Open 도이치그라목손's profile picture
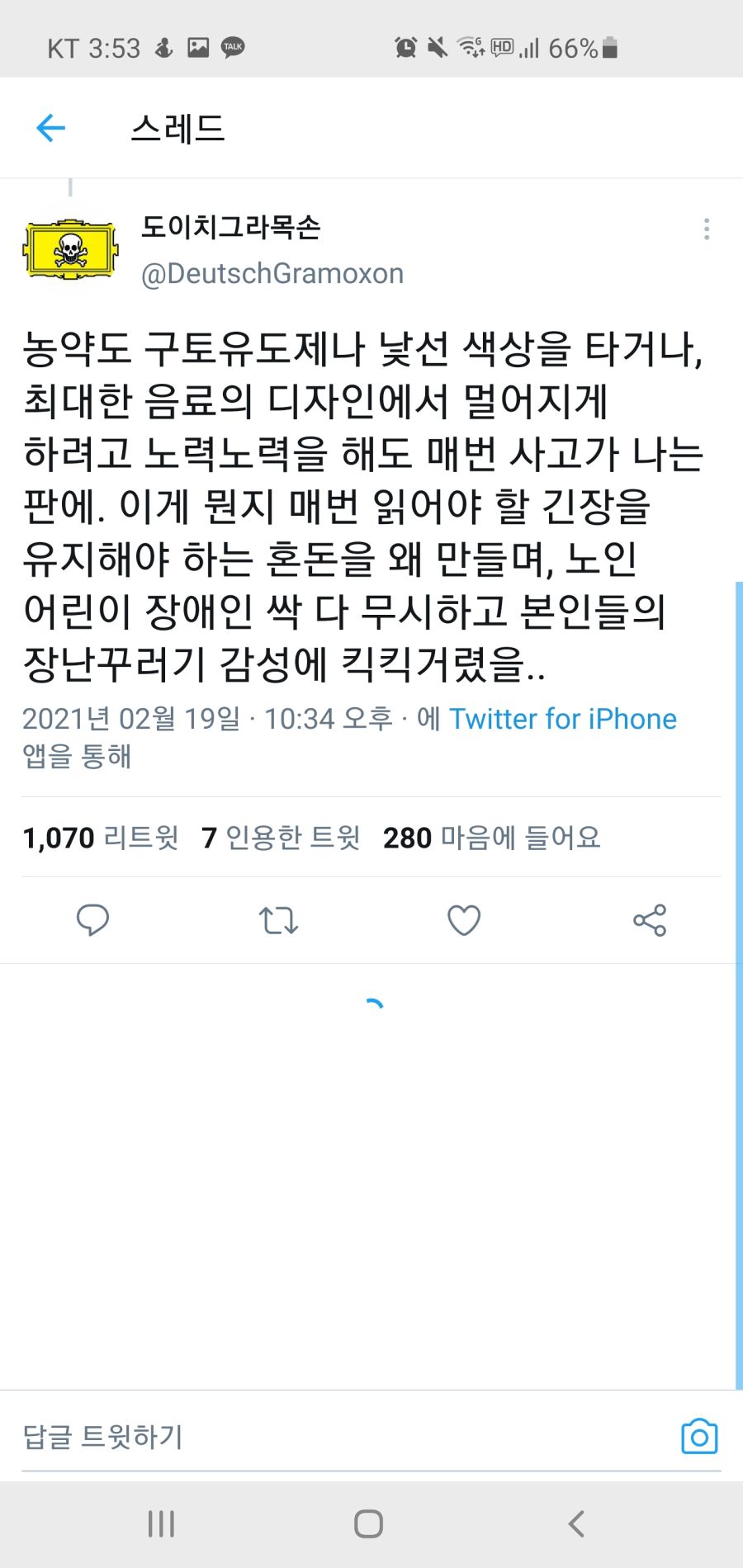Viewport: 743px width, 1568px height. (x=70, y=250)
